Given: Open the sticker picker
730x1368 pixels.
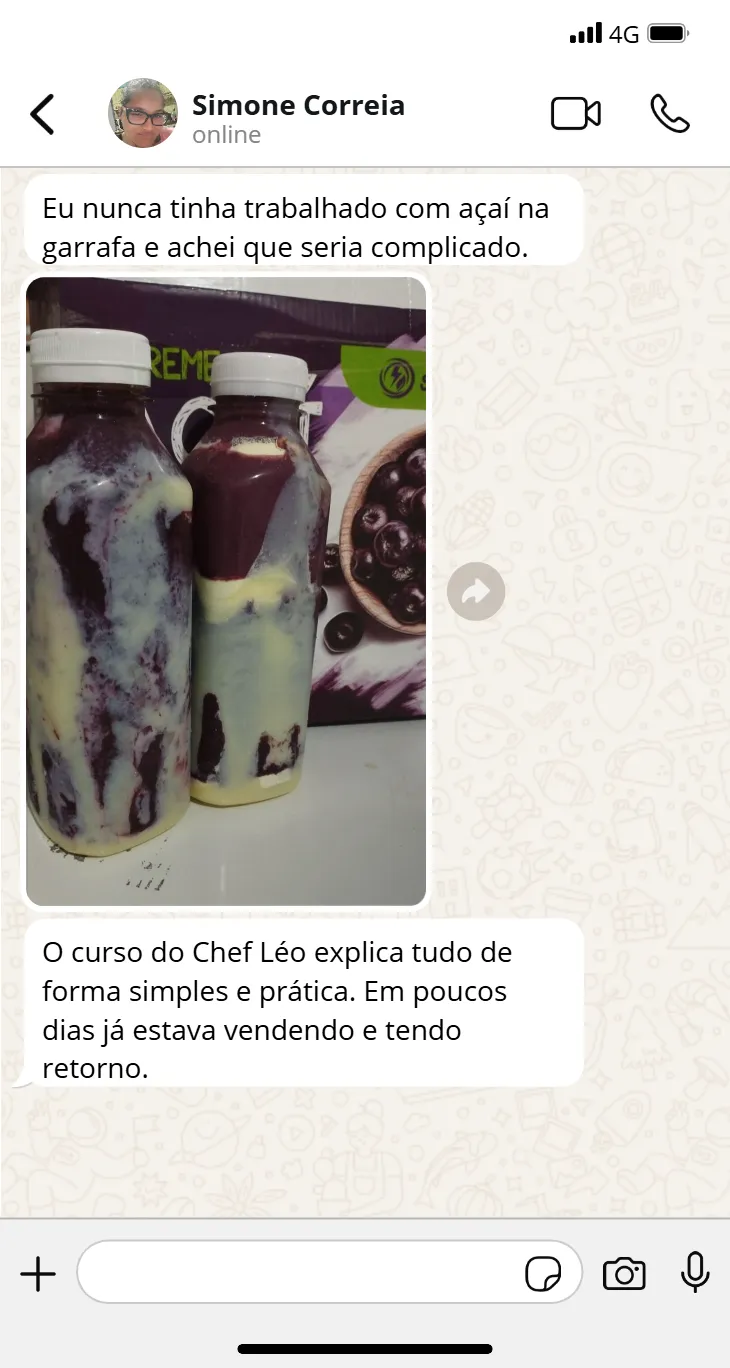Looking at the screenshot, I should click(543, 1274).
